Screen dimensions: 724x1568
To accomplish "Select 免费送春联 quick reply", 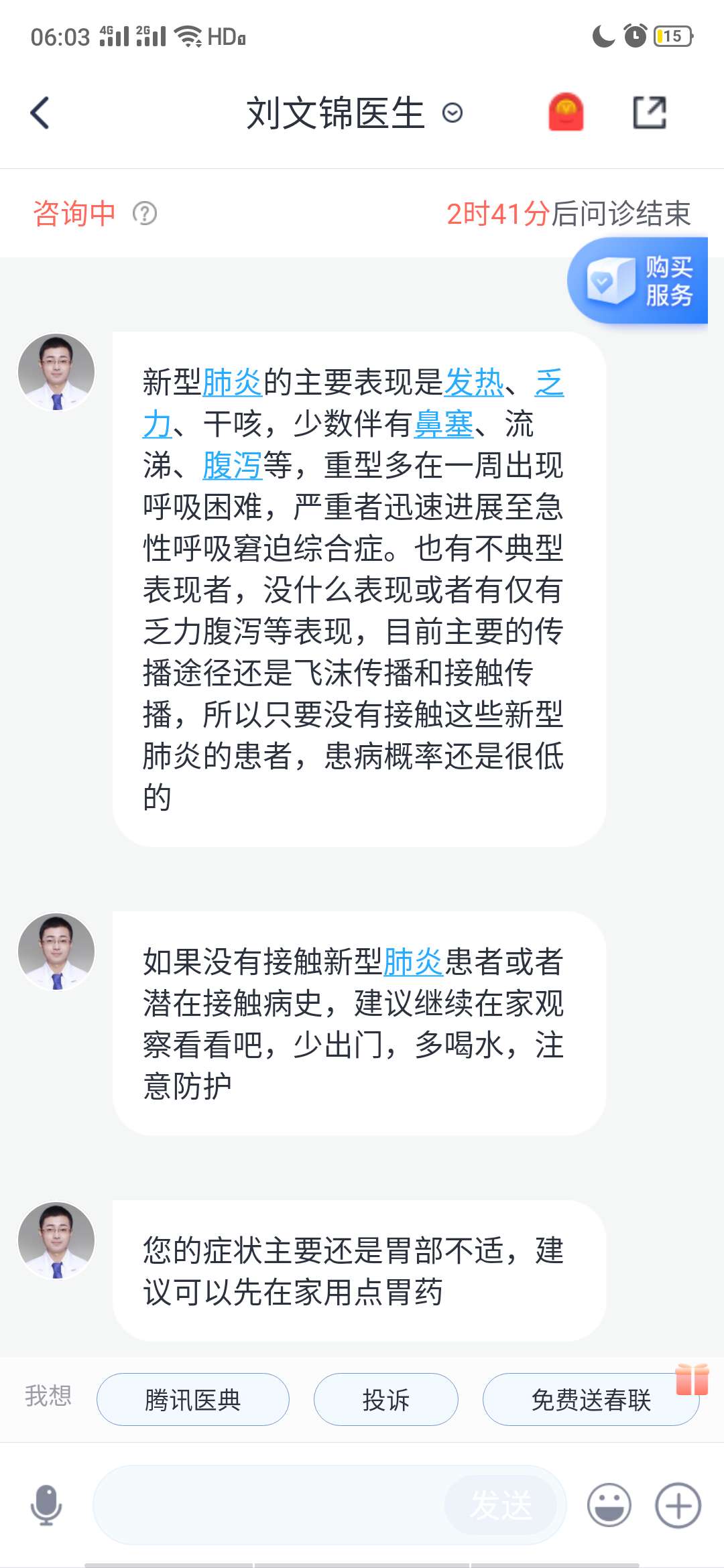I will pyautogui.click(x=591, y=1399).
